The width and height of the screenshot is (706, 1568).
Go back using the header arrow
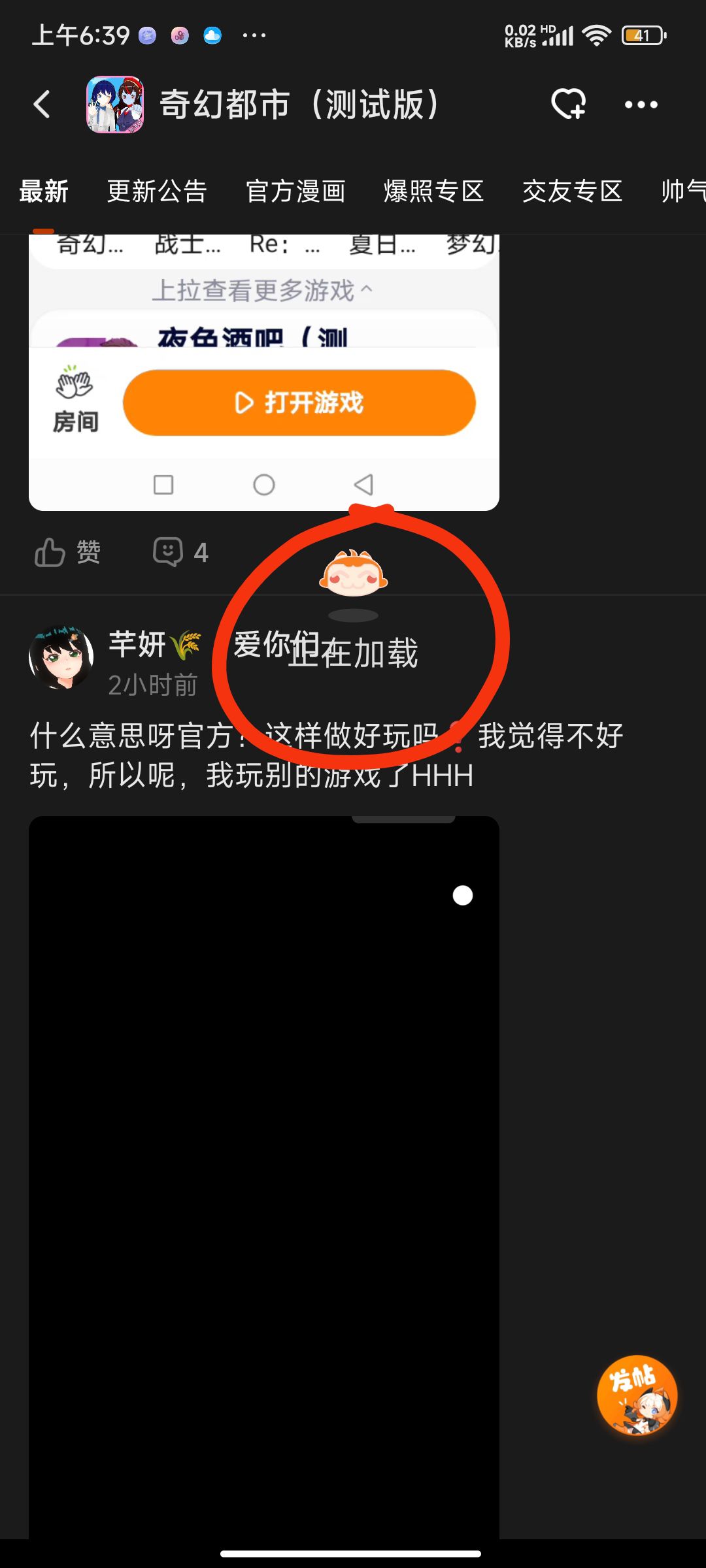(42, 105)
